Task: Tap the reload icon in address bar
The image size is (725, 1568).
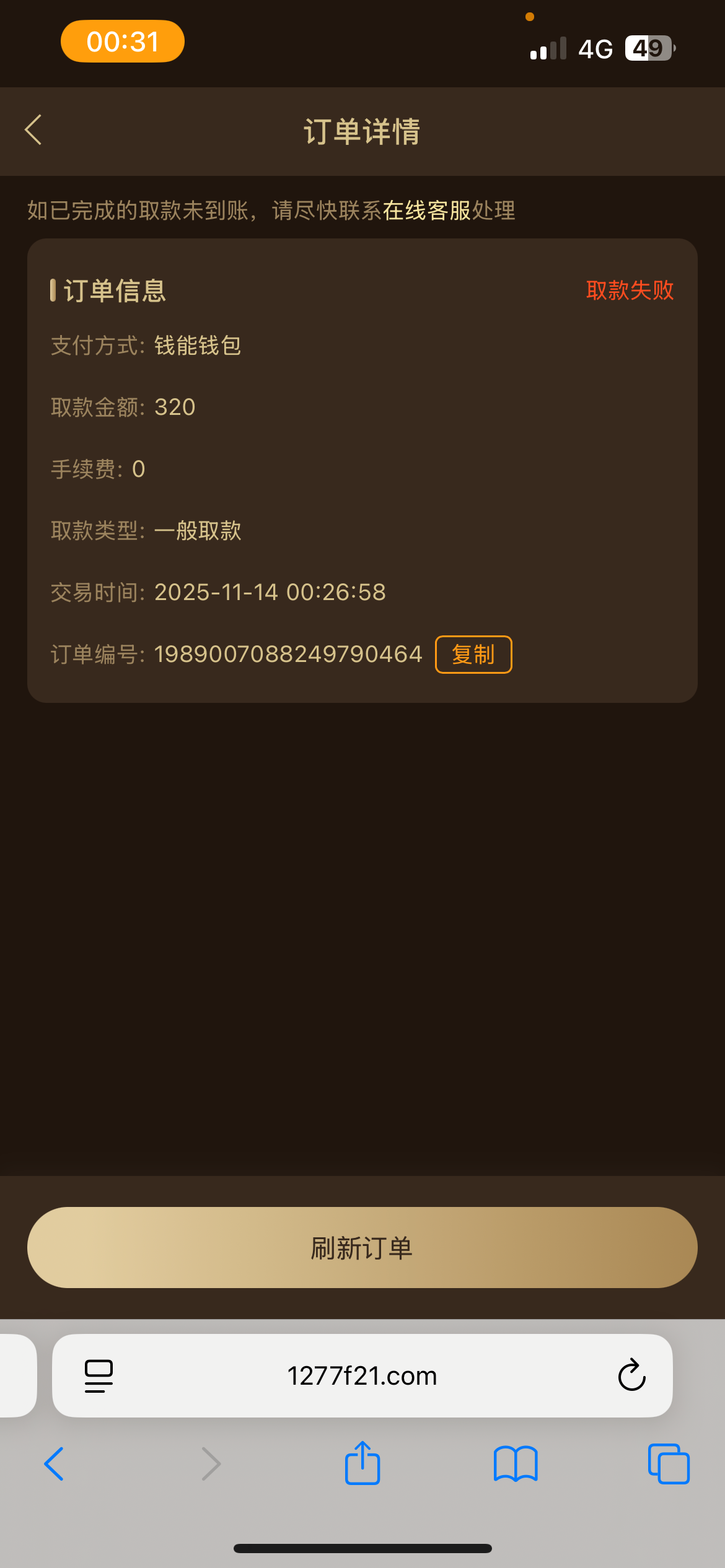Action: click(631, 1376)
